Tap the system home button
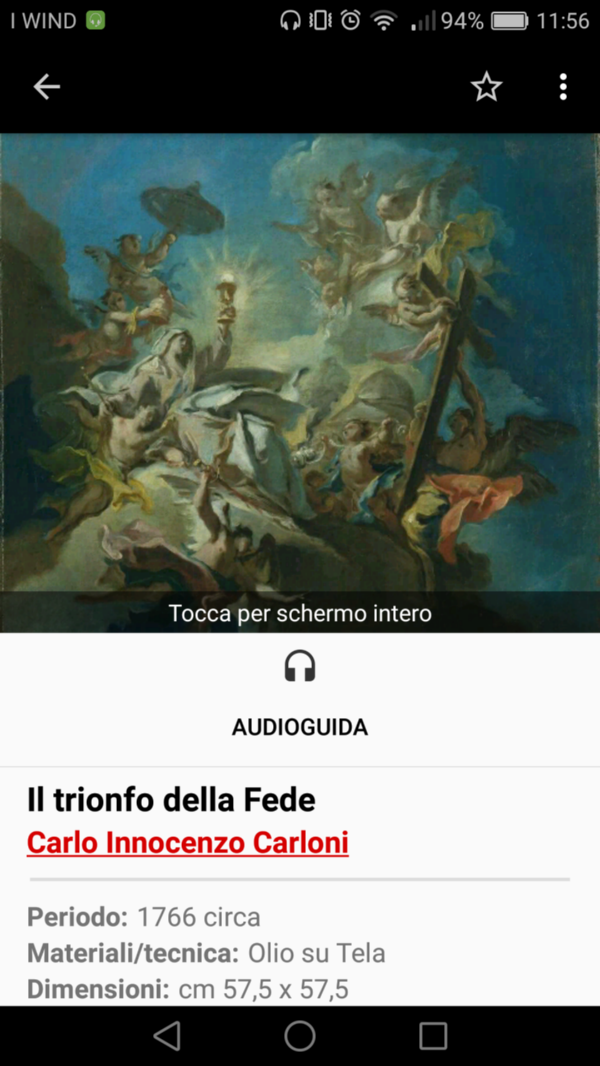600x1066 pixels. coord(300,1035)
